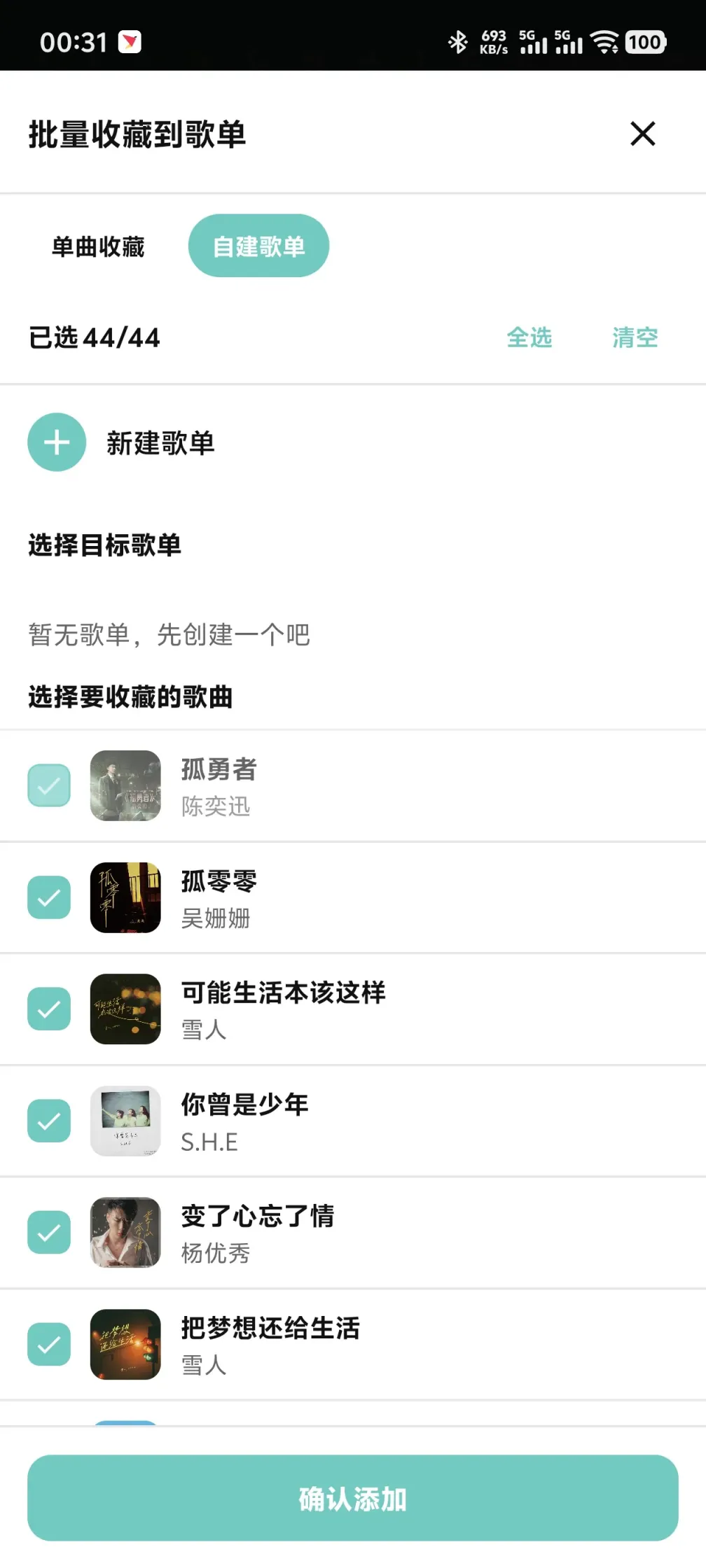The image size is (706, 1568).
Task: Uncheck 可能生活本该这样 by 雪人
Action: point(48,1009)
